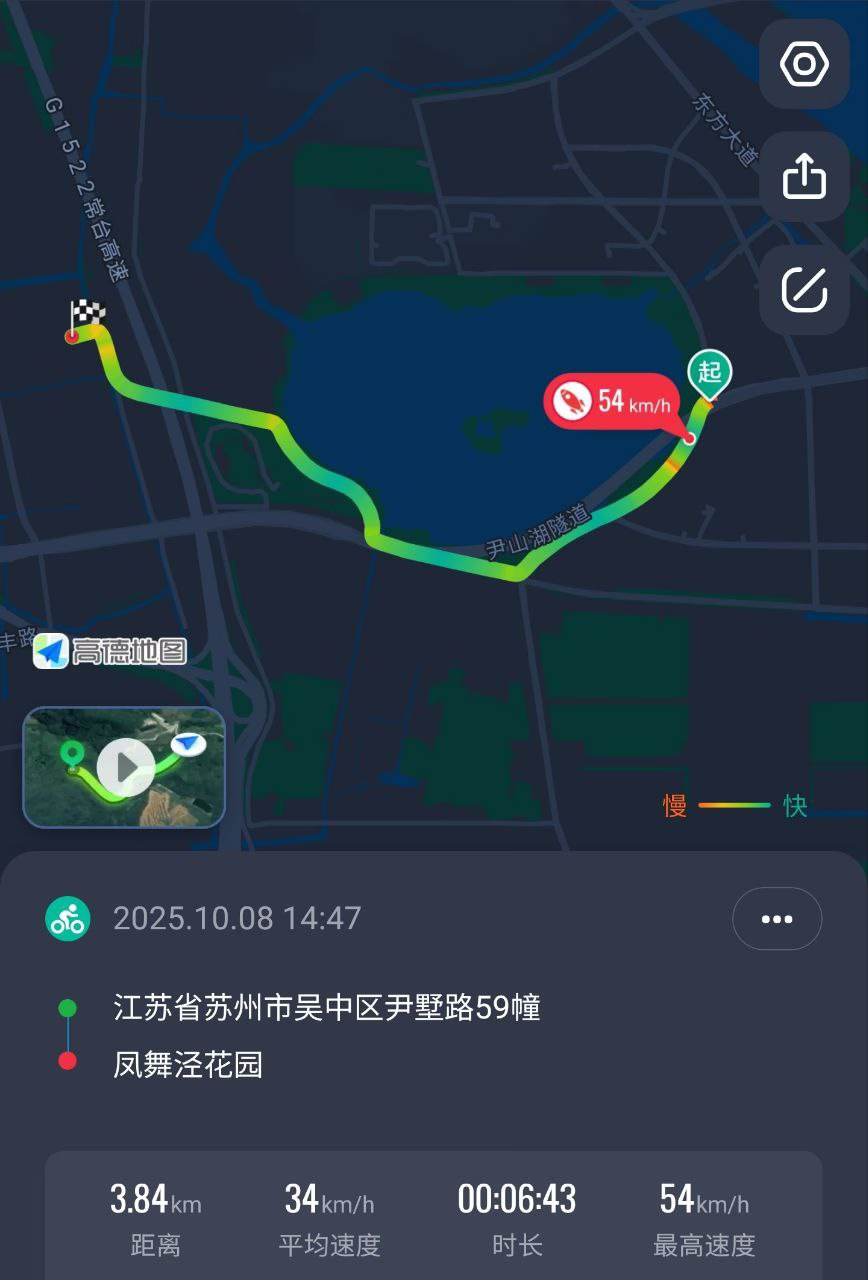Tap the share icon
The height and width of the screenshot is (1280, 868).
[x=804, y=176]
